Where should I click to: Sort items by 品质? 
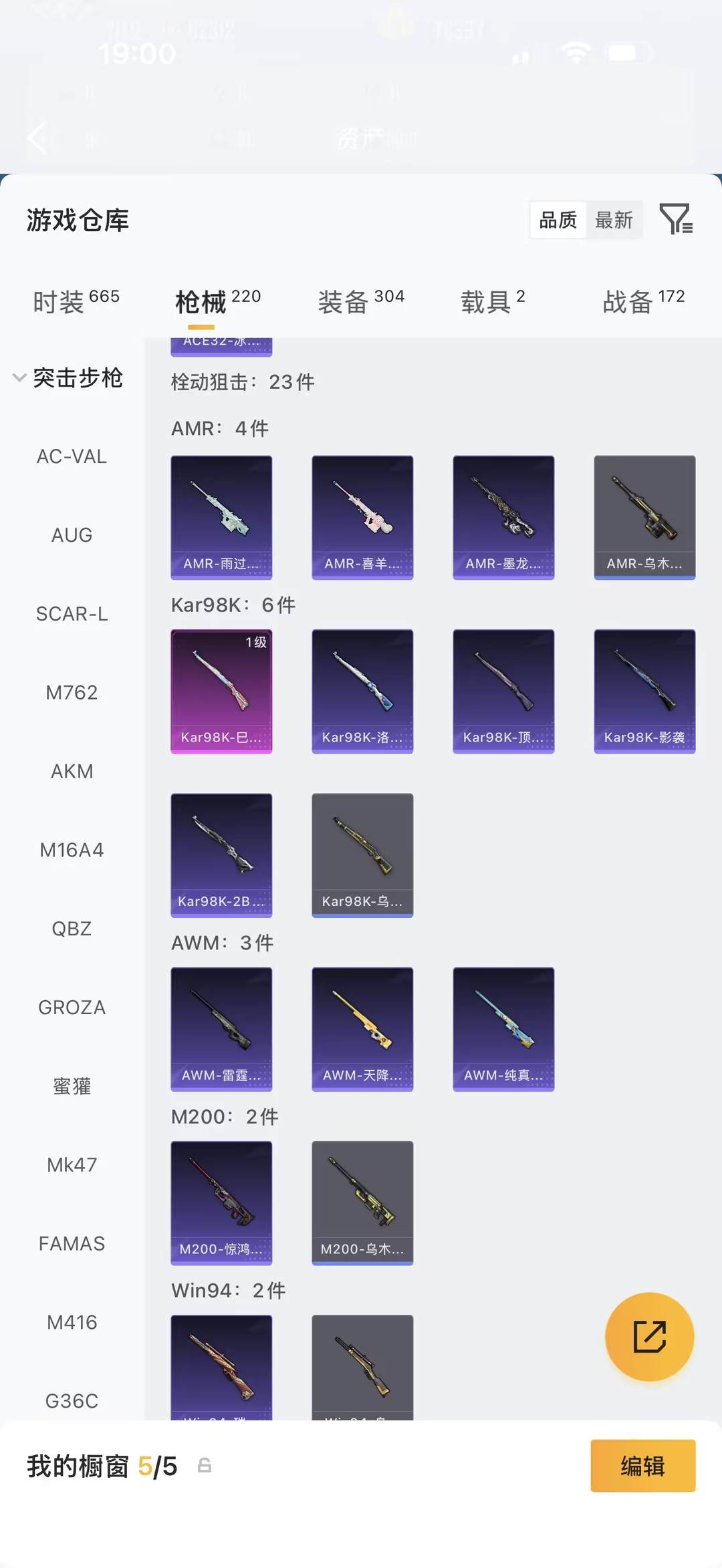[x=558, y=220]
